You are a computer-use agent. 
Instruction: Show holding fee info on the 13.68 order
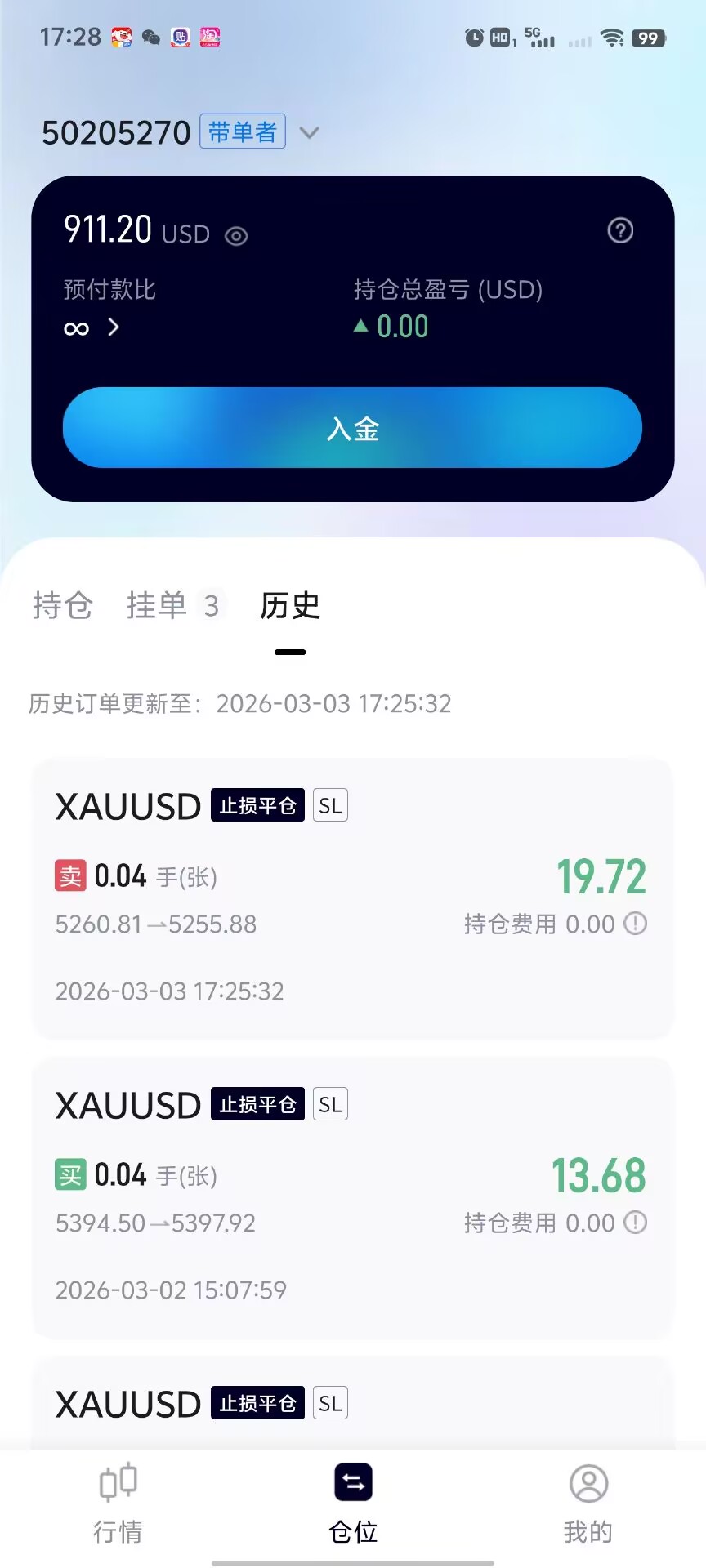coord(636,1223)
